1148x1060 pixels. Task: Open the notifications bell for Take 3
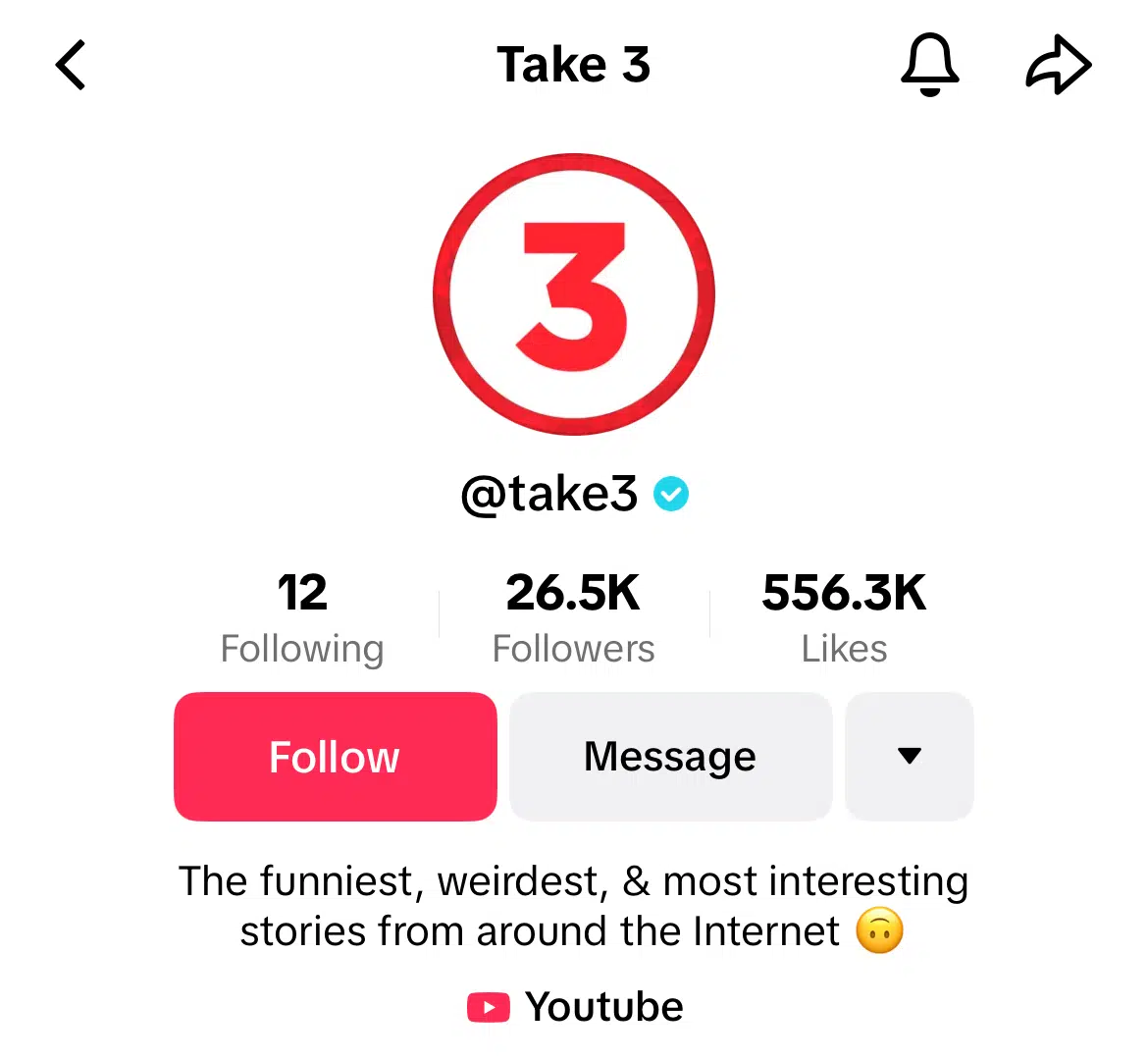tap(929, 65)
